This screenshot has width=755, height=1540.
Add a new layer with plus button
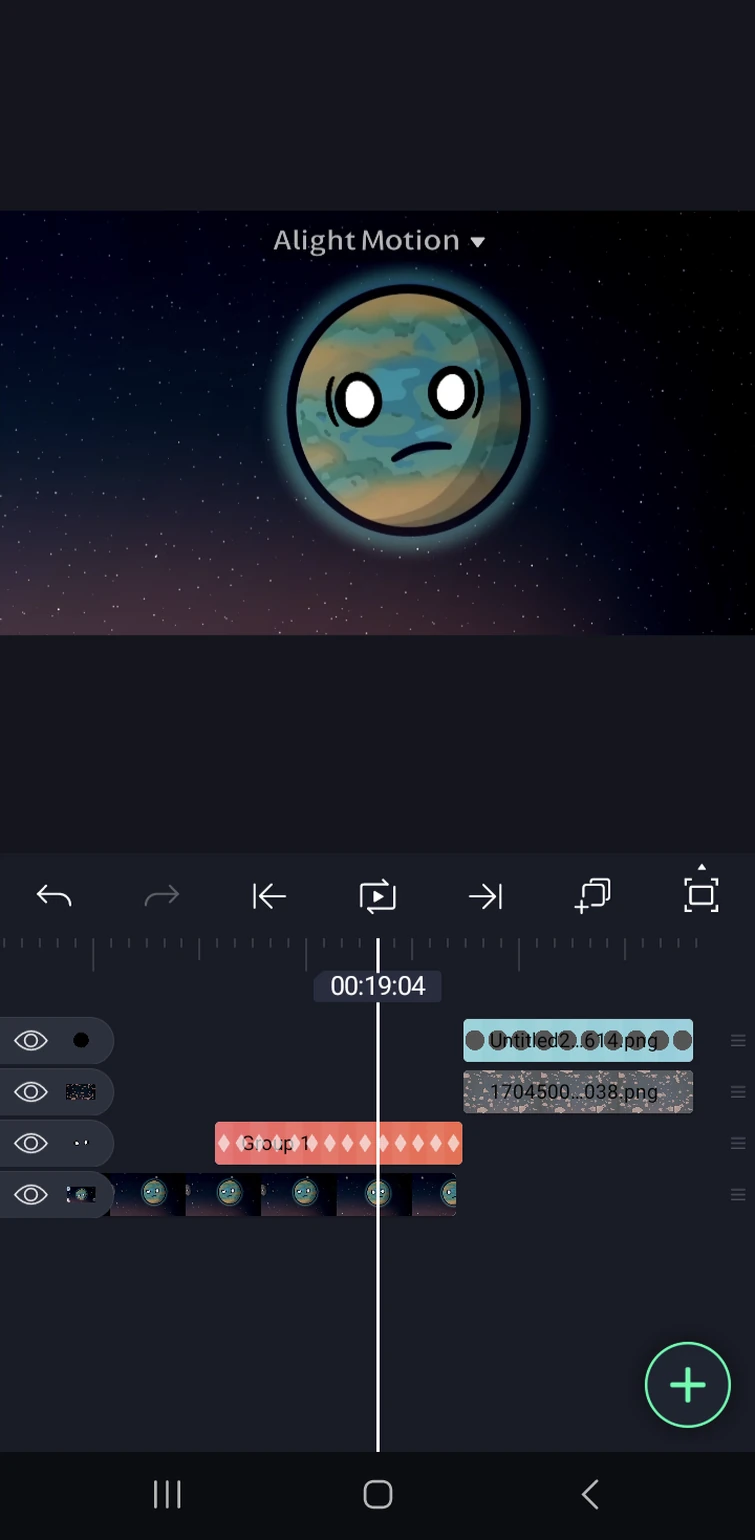[688, 1385]
